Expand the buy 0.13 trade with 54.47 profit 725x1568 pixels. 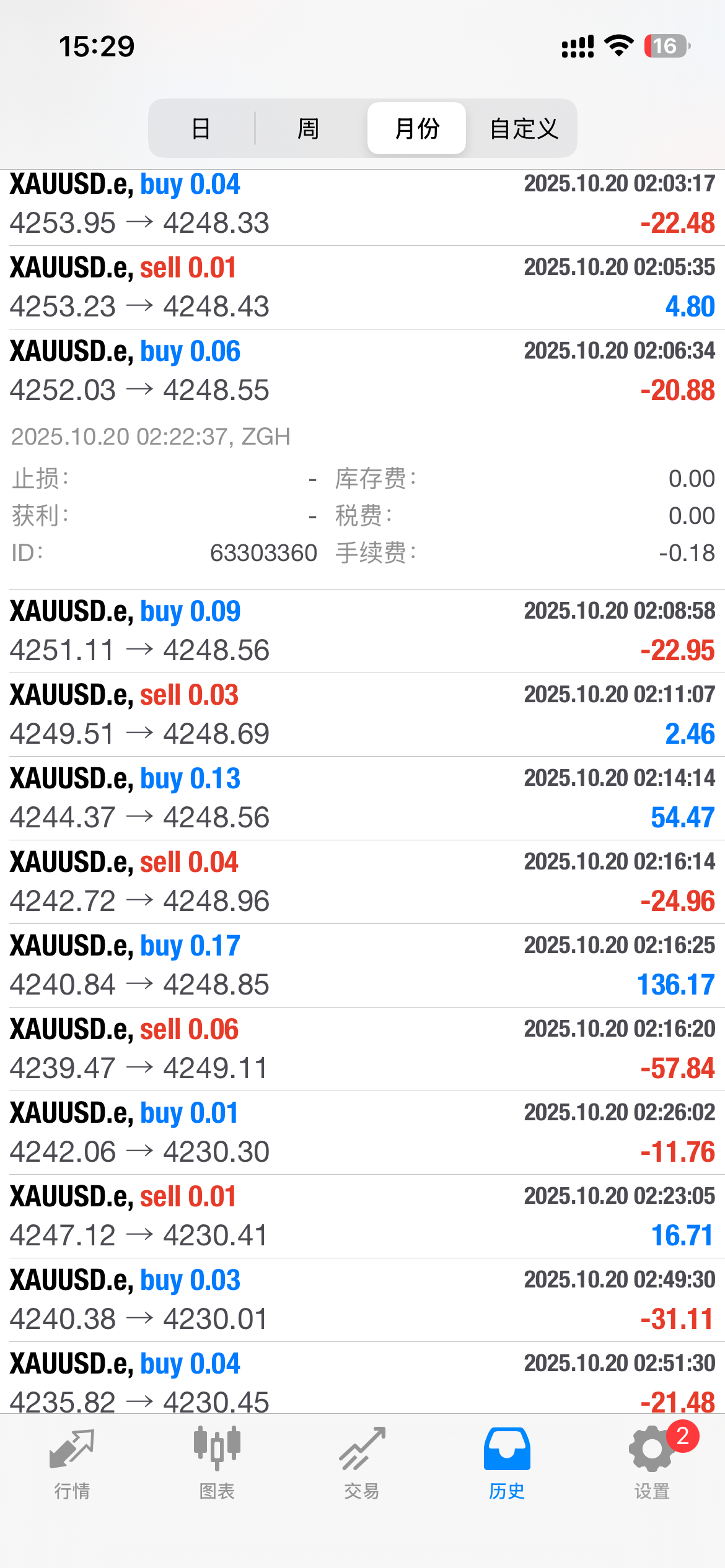362,798
